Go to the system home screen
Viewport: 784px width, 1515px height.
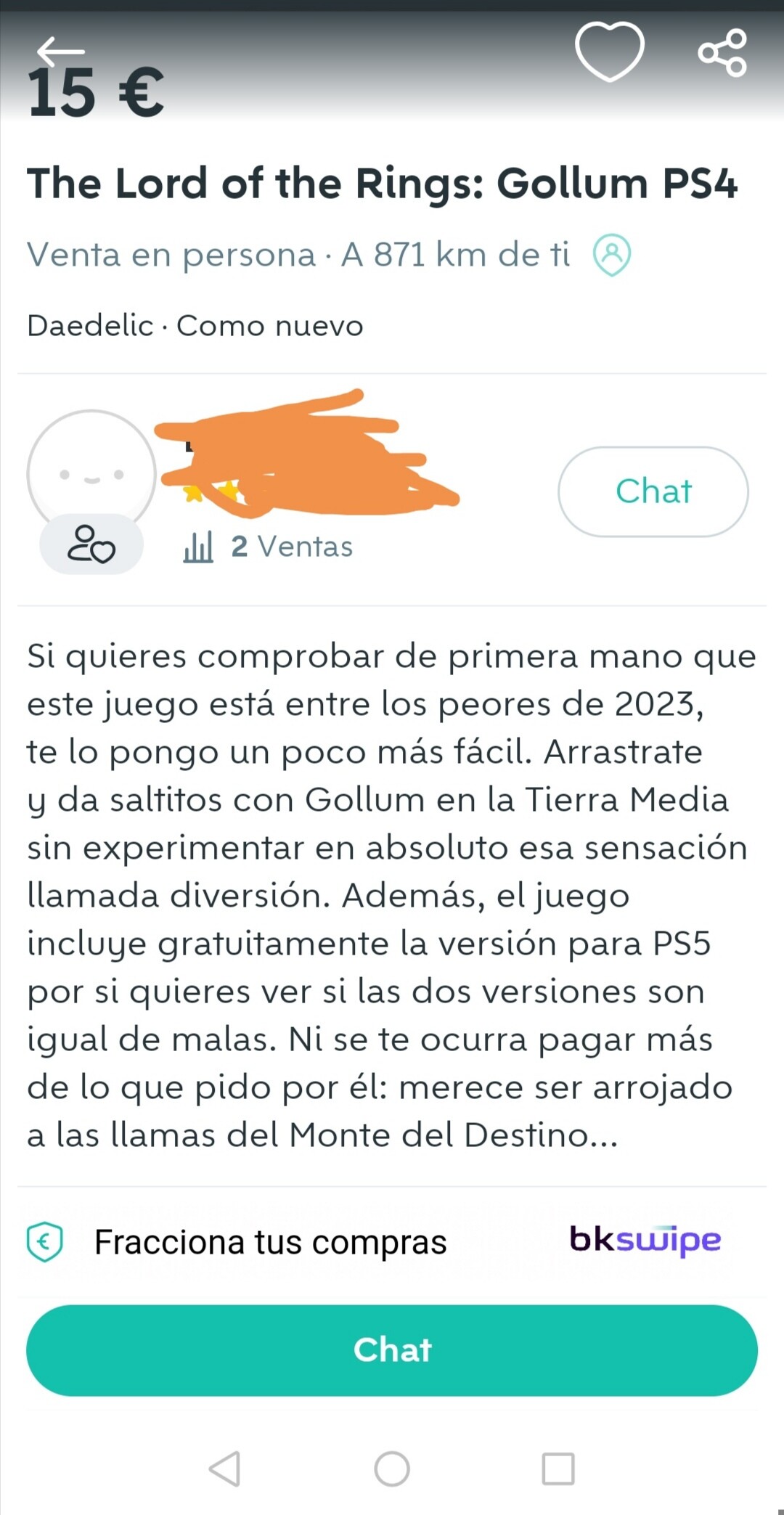point(392,1469)
